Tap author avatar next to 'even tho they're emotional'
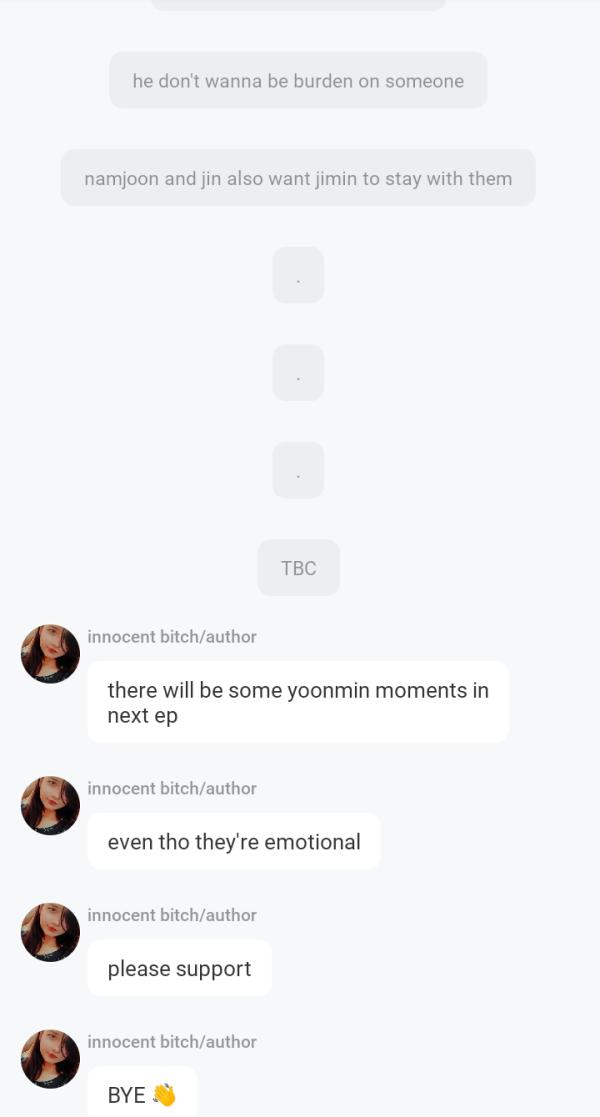The image size is (600, 1117). 50,806
